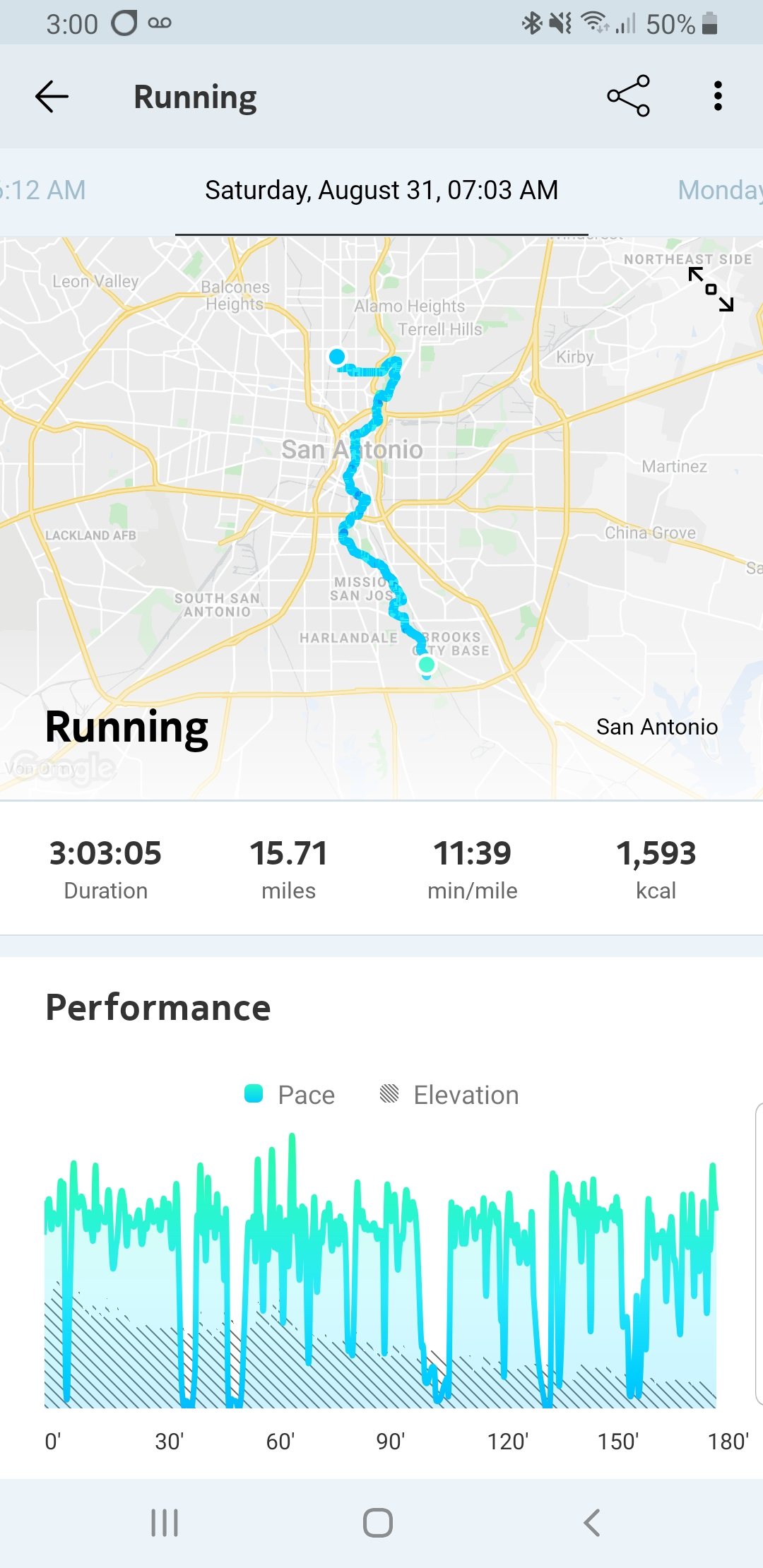
Task: Open the three-dot overflow menu
Action: (718, 96)
